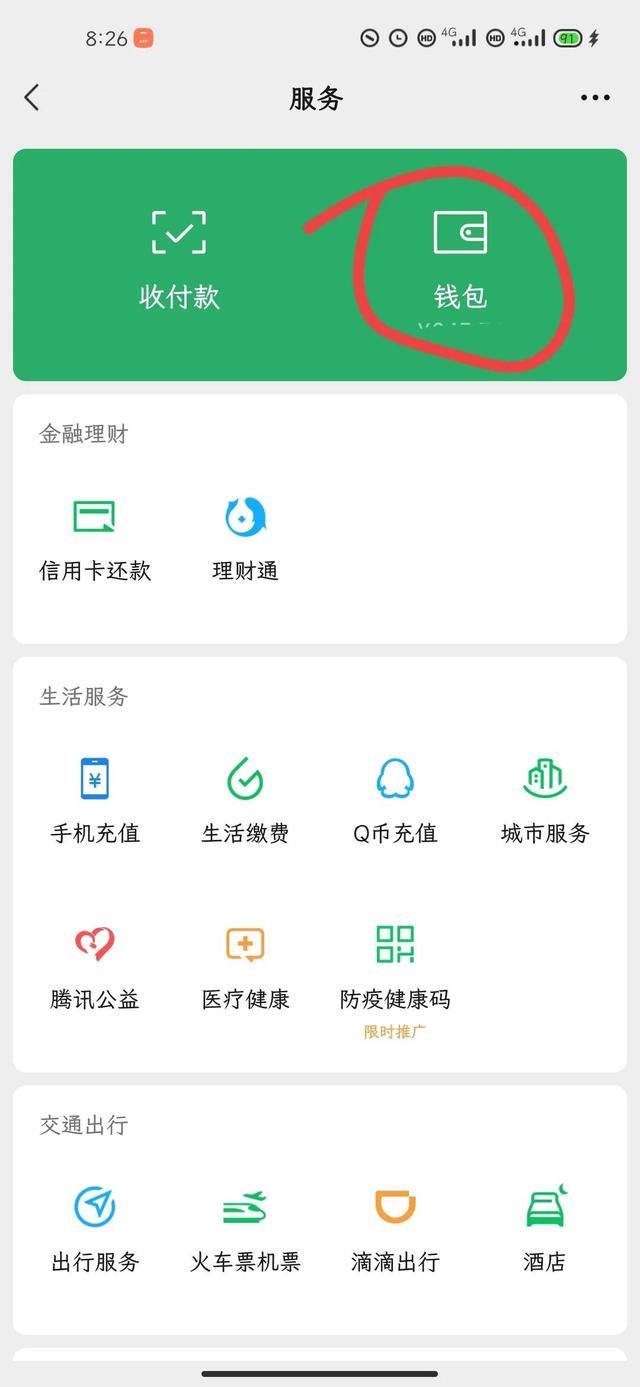Open the three-dot overflow menu
Screen dimensions: 640x1387
coord(595,97)
